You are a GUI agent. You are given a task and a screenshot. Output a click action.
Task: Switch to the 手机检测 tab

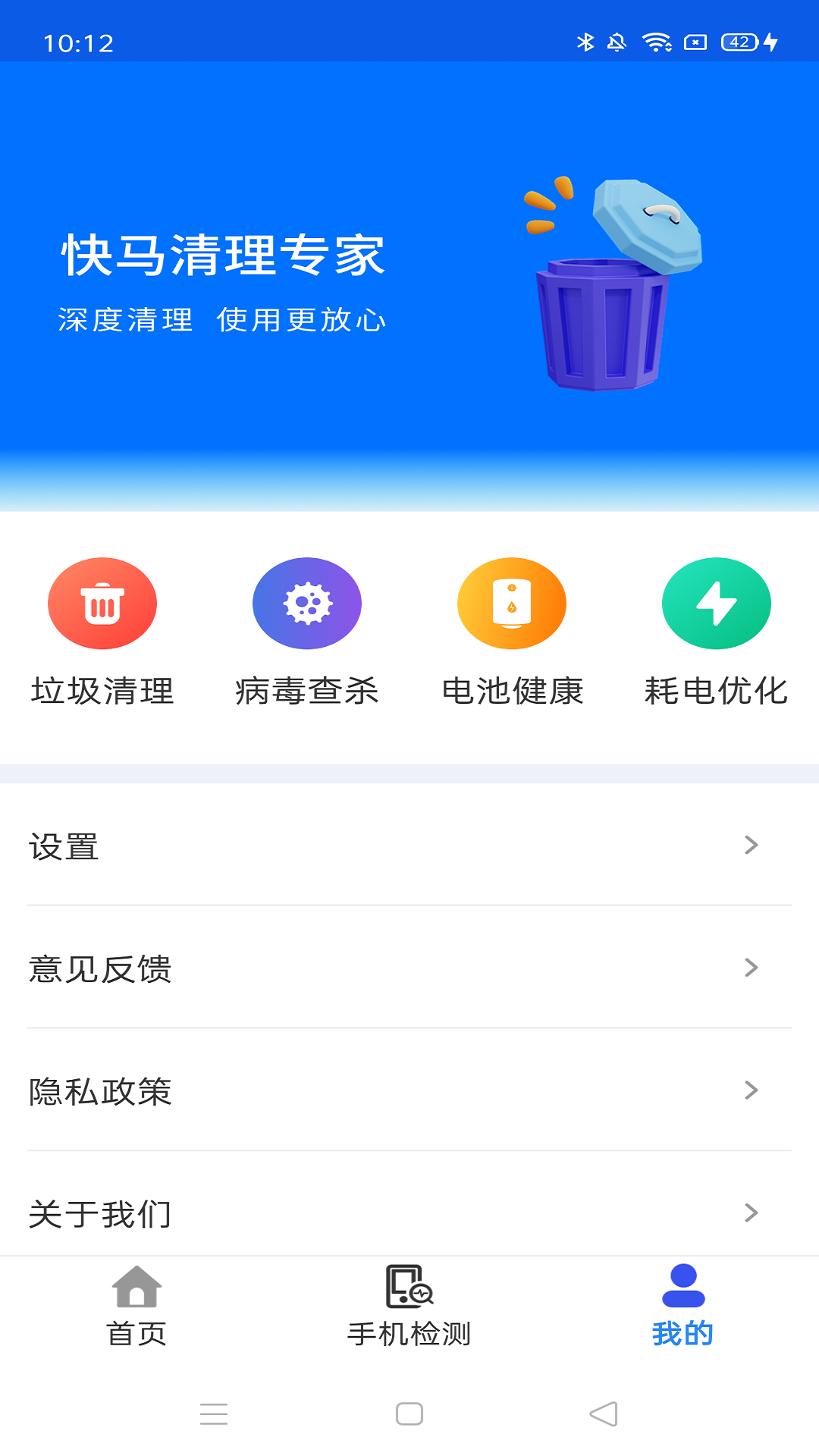[409, 1306]
